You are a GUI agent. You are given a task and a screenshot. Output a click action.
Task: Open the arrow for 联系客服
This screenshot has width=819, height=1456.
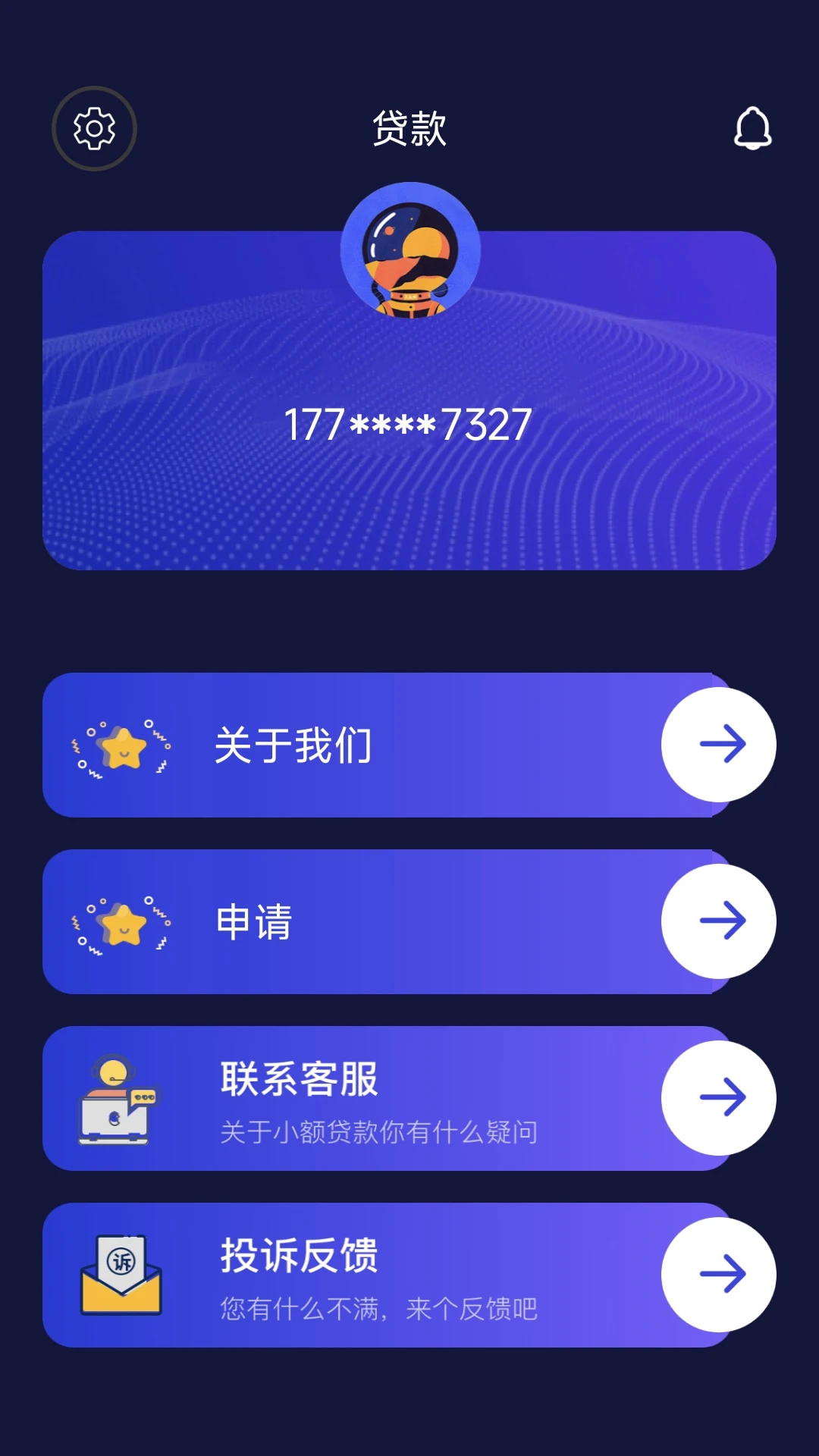718,1097
